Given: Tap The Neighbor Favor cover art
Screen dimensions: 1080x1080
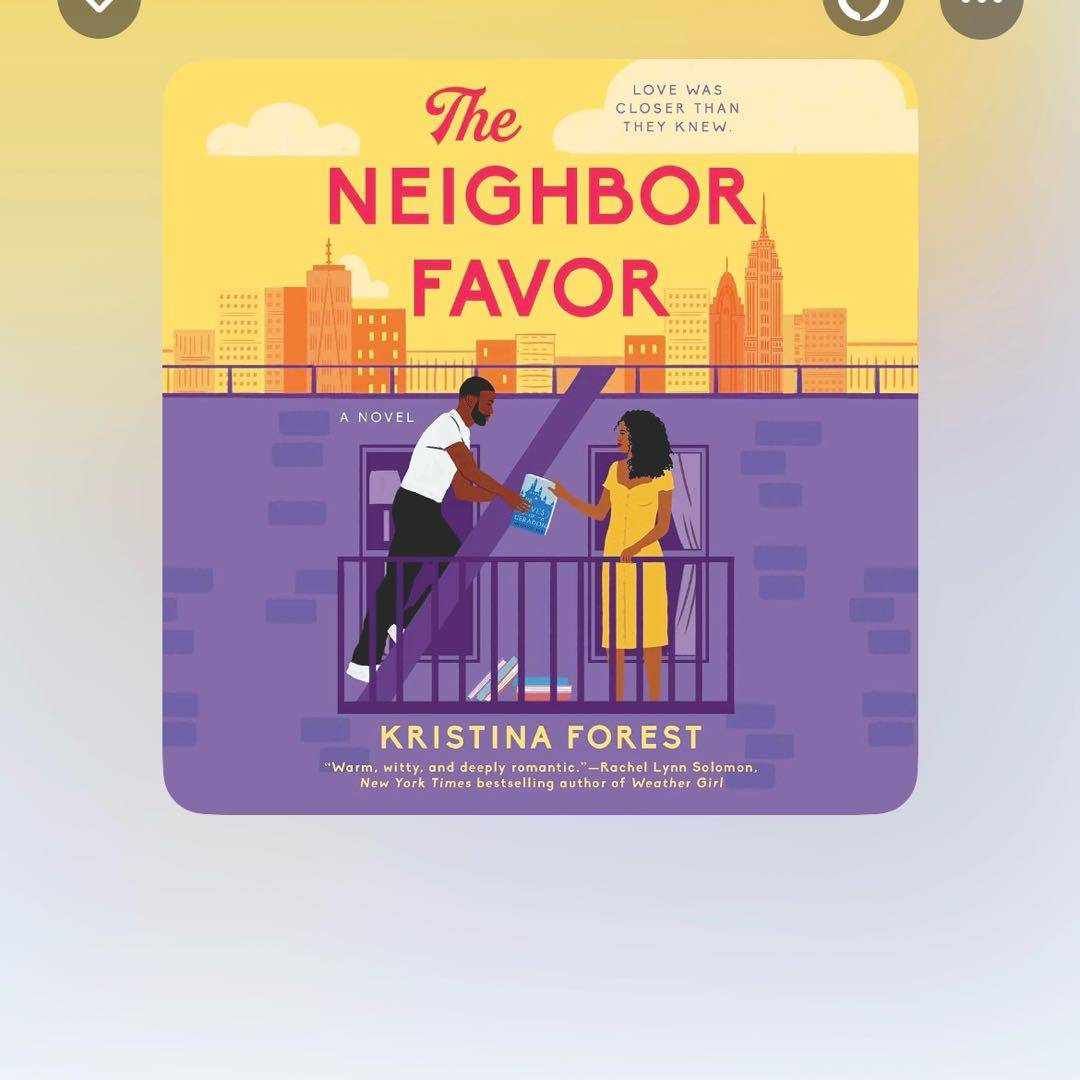Looking at the screenshot, I should [540, 437].
